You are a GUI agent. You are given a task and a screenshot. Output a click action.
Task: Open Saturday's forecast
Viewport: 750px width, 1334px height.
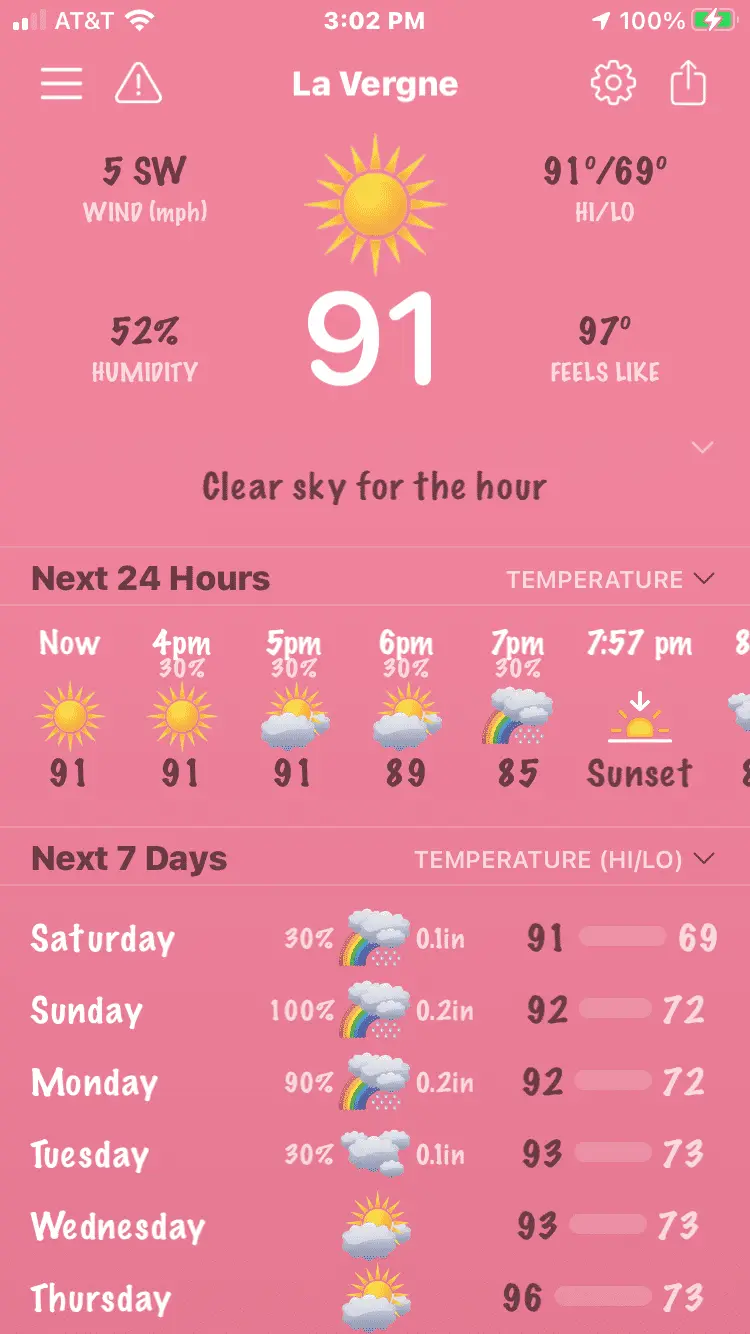coord(374,938)
